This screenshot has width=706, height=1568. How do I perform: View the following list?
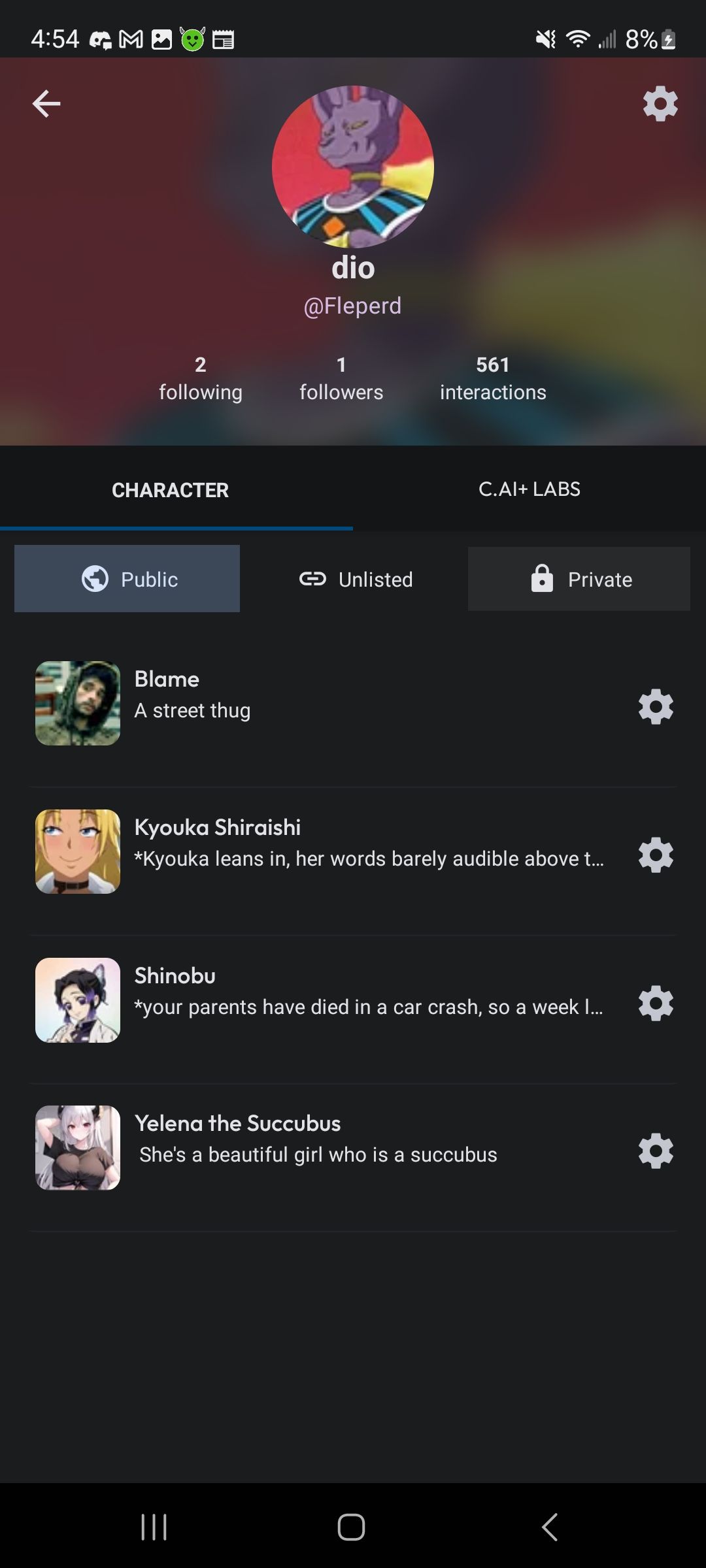tap(200, 378)
